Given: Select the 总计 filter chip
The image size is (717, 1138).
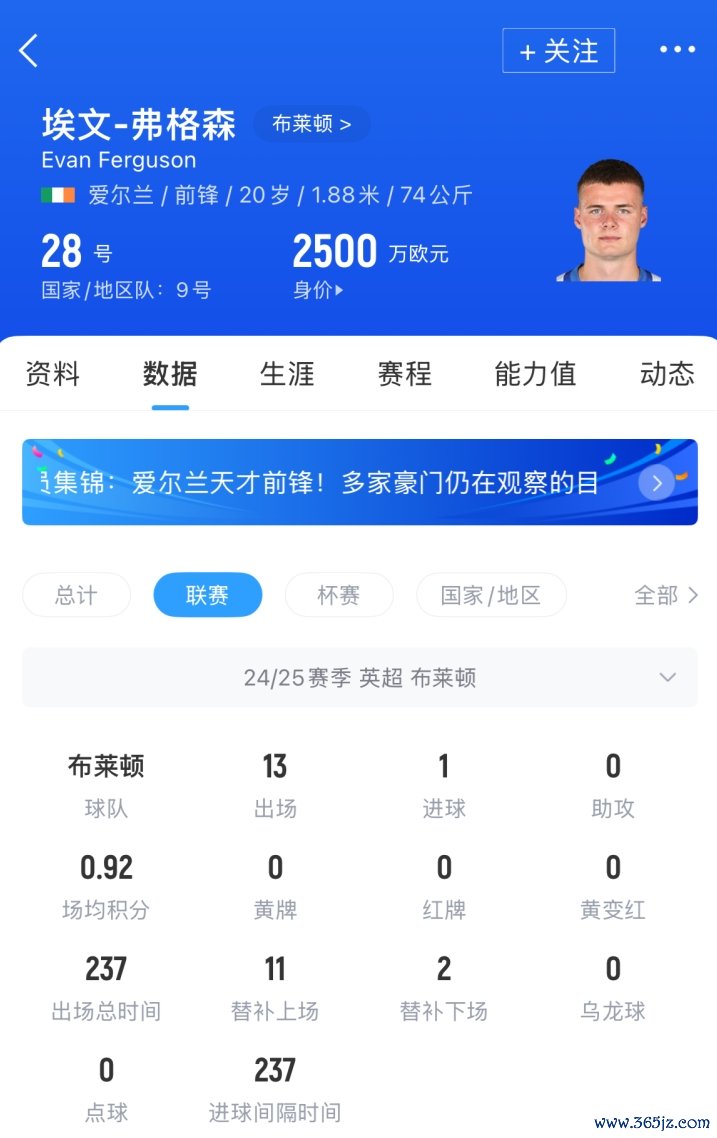Looking at the screenshot, I should 76,595.
